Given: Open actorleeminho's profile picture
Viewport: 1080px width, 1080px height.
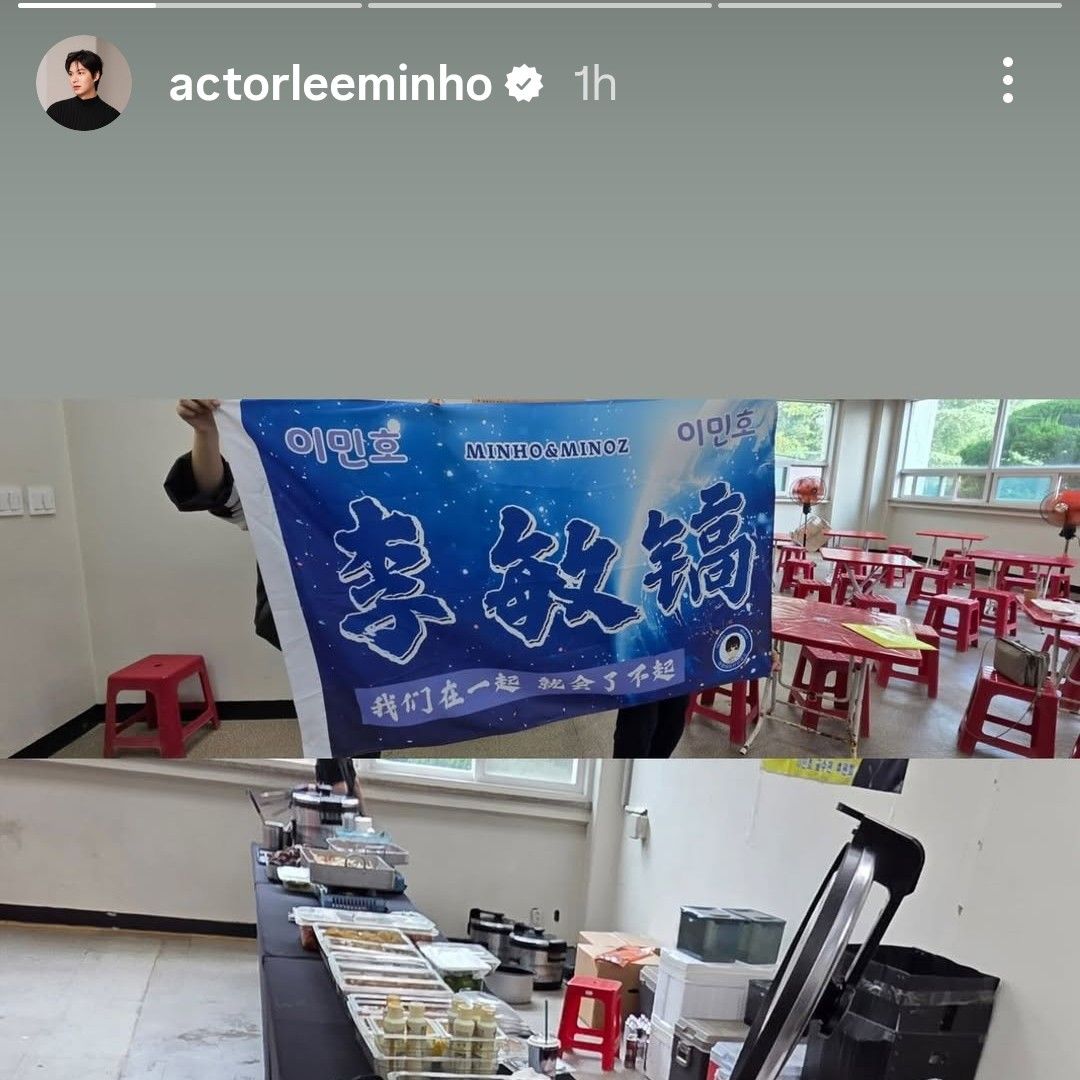Looking at the screenshot, I should (x=84, y=83).
